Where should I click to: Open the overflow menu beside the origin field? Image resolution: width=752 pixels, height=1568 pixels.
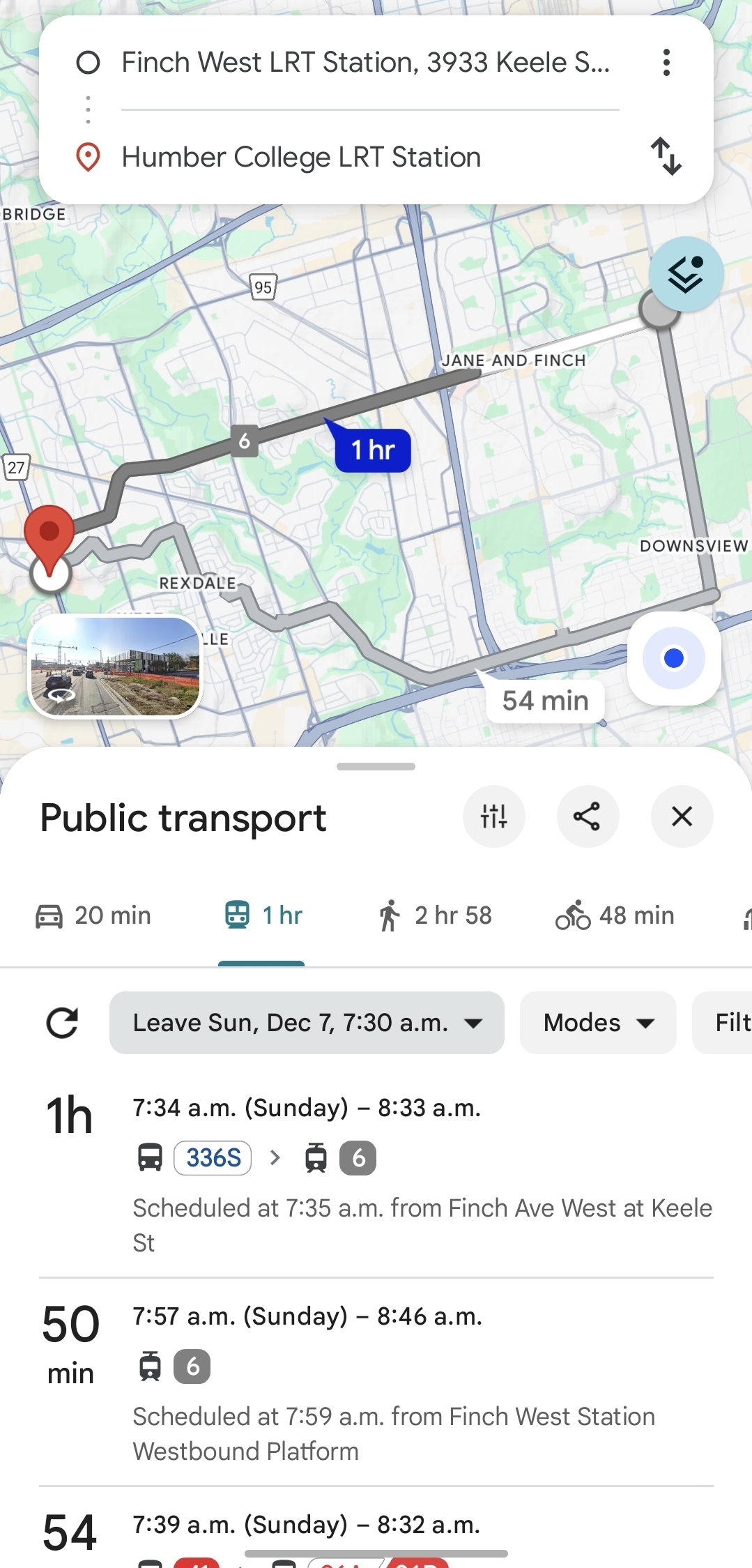coord(666,63)
